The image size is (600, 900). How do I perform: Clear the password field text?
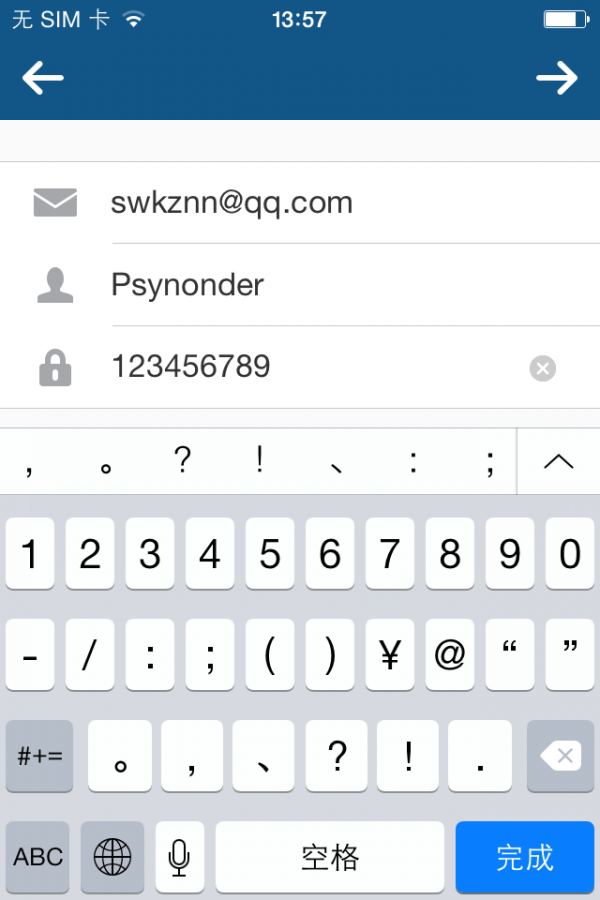tap(542, 369)
